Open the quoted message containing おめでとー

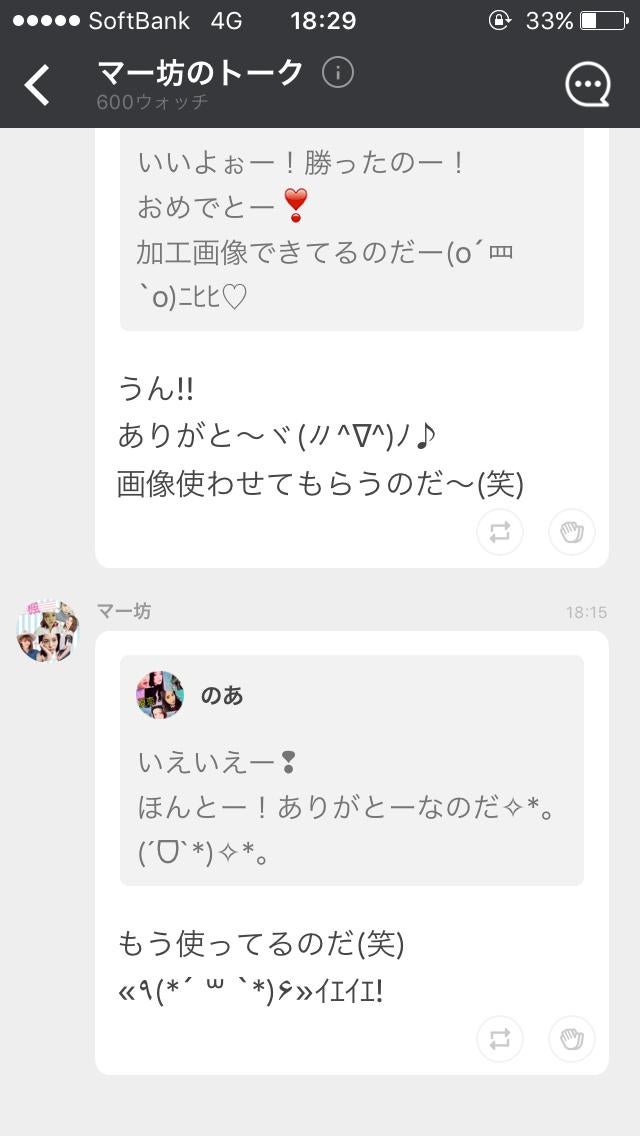pos(351,230)
